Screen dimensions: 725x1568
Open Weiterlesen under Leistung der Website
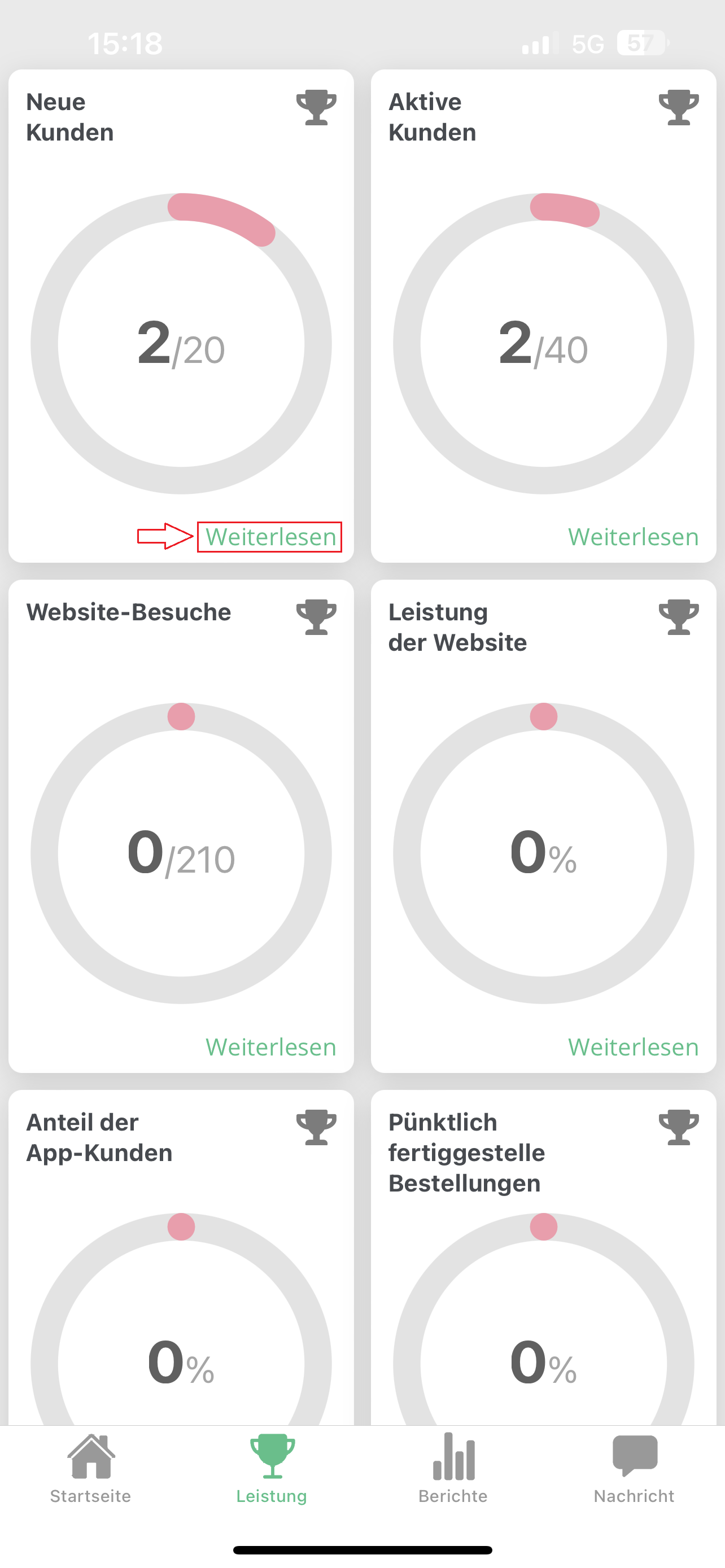pyautogui.click(x=632, y=1047)
